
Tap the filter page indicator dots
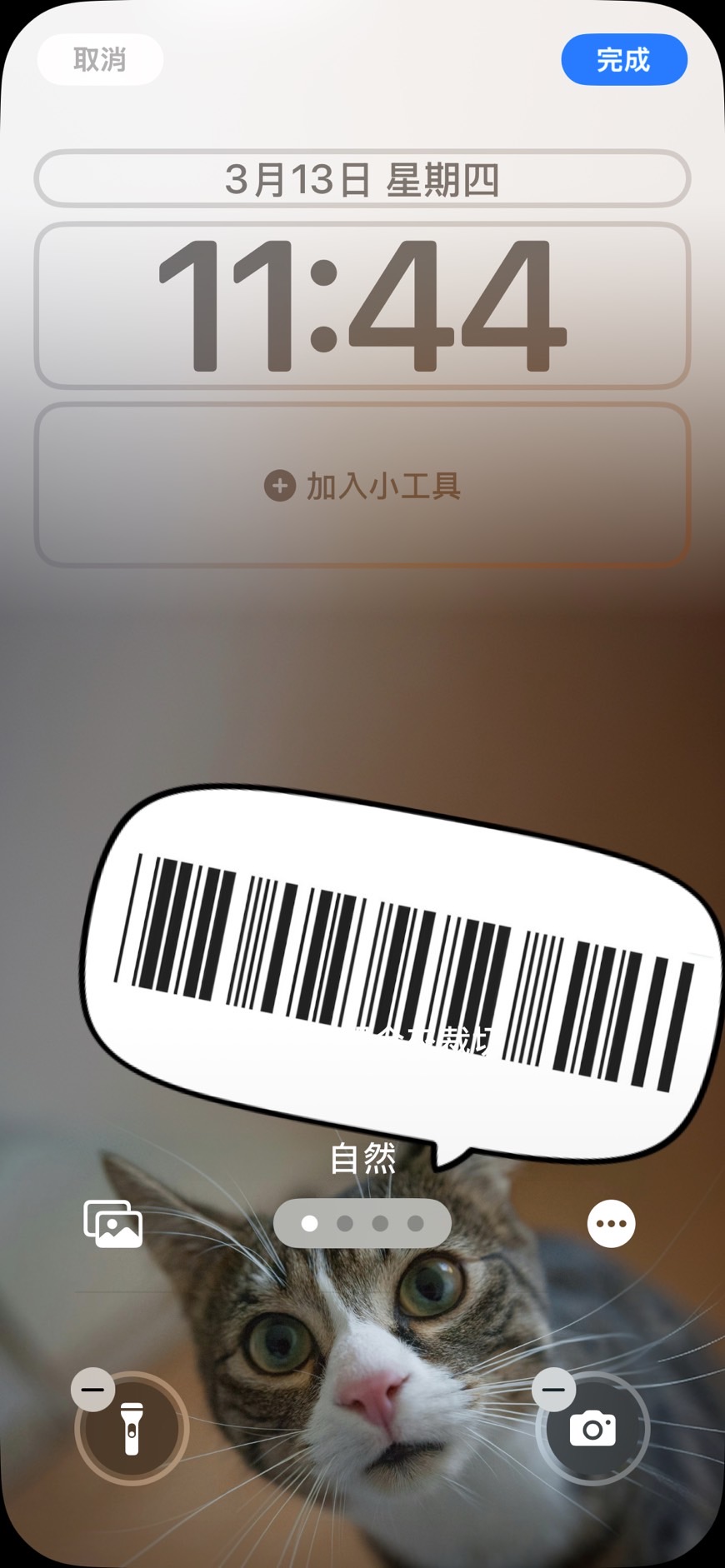click(362, 1223)
